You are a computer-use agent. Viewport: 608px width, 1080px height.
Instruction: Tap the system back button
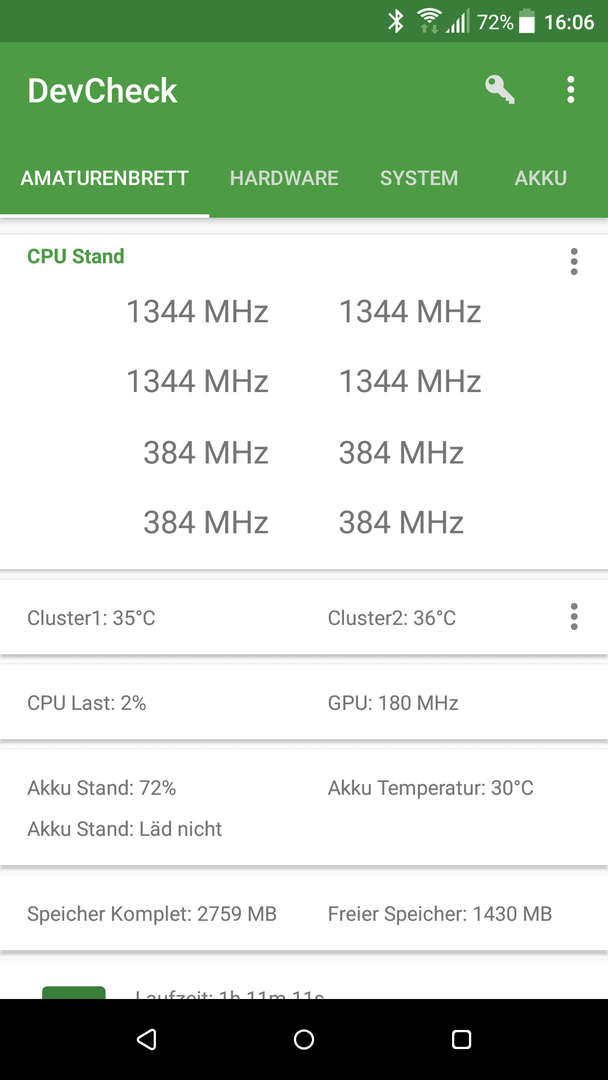point(147,1039)
